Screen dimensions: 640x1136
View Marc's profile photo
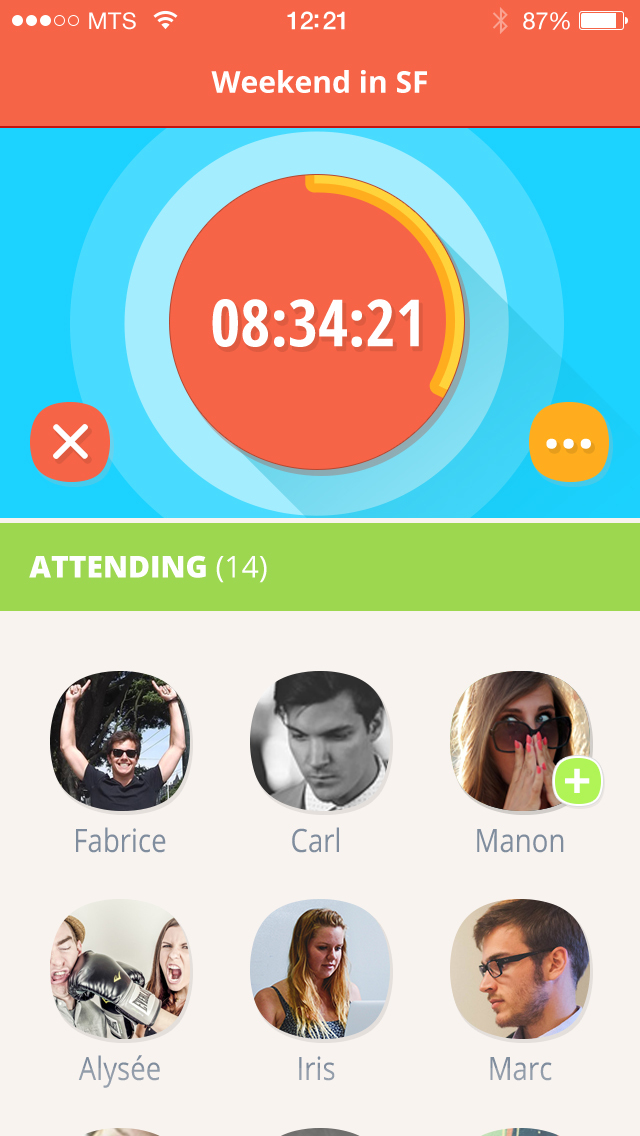(x=520, y=968)
